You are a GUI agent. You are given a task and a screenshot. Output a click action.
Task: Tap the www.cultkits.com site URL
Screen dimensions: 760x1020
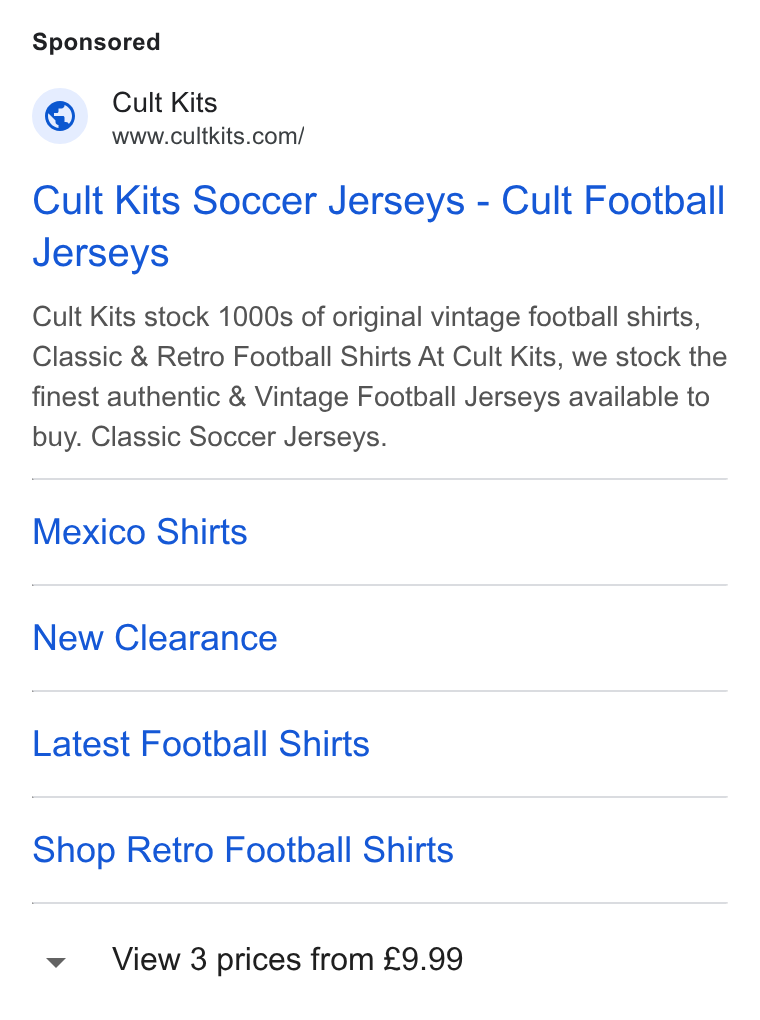pos(208,137)
